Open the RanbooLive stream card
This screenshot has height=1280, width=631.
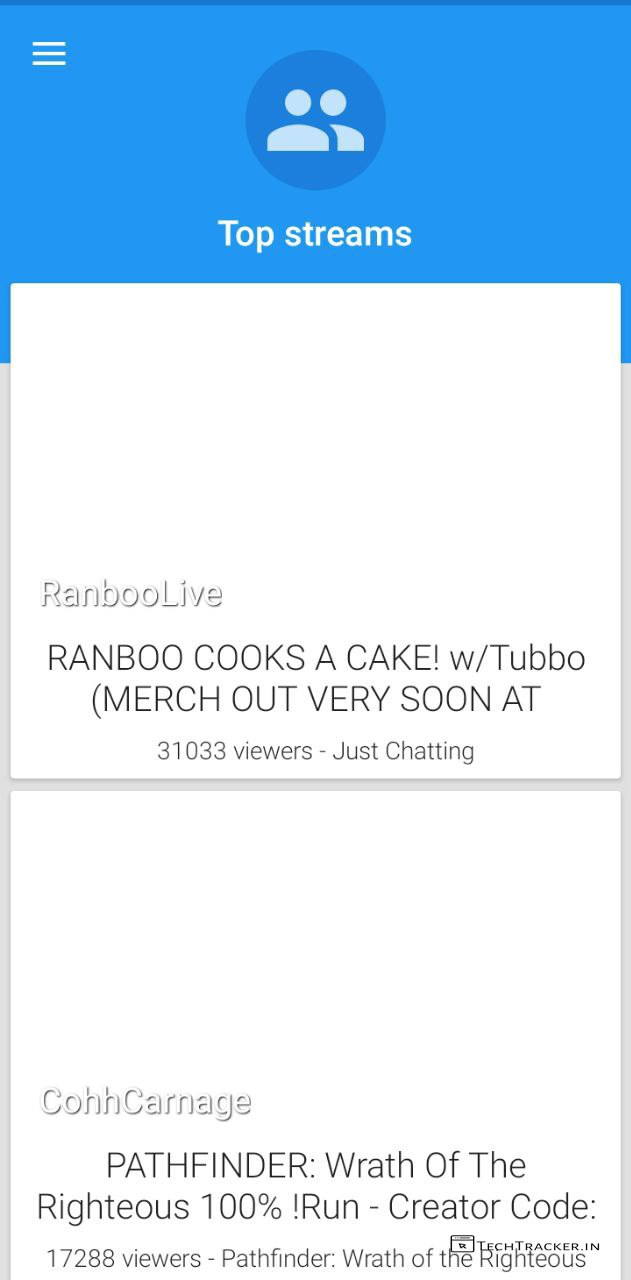click(315, 530)
